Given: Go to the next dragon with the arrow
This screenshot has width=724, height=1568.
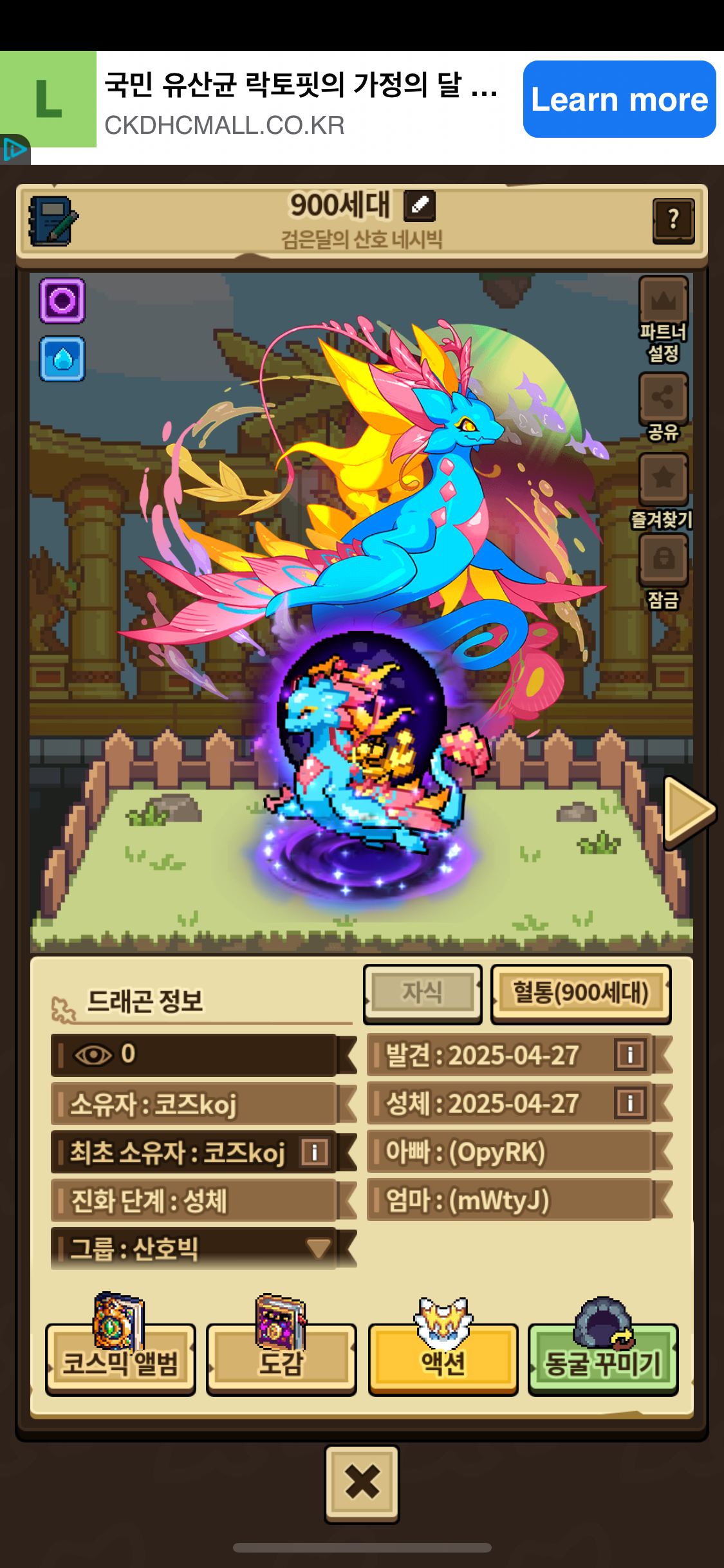Looking at the screenshot, I should click(687, 810).
